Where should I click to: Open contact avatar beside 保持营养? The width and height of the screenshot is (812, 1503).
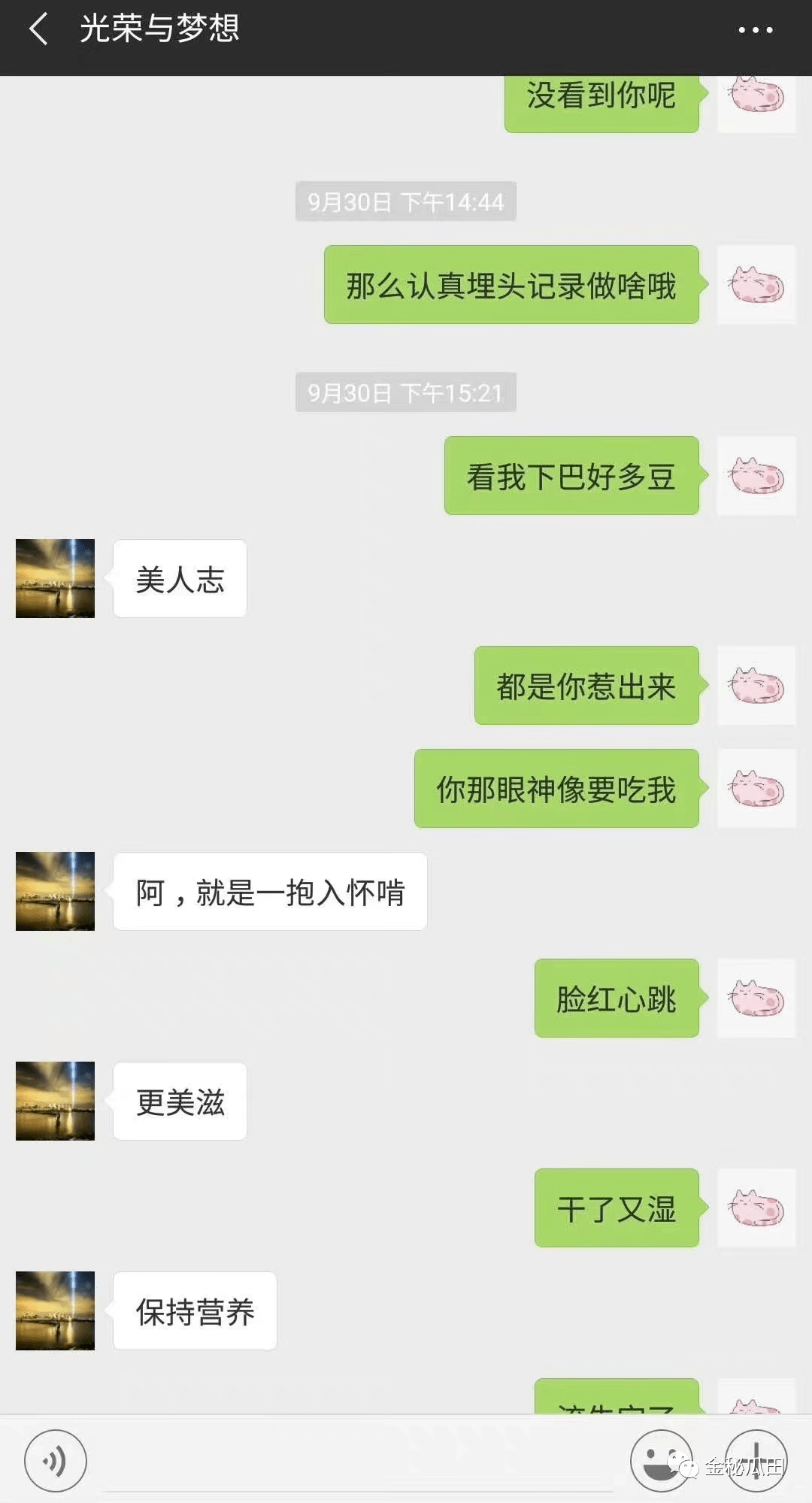tap(55, 1311)
